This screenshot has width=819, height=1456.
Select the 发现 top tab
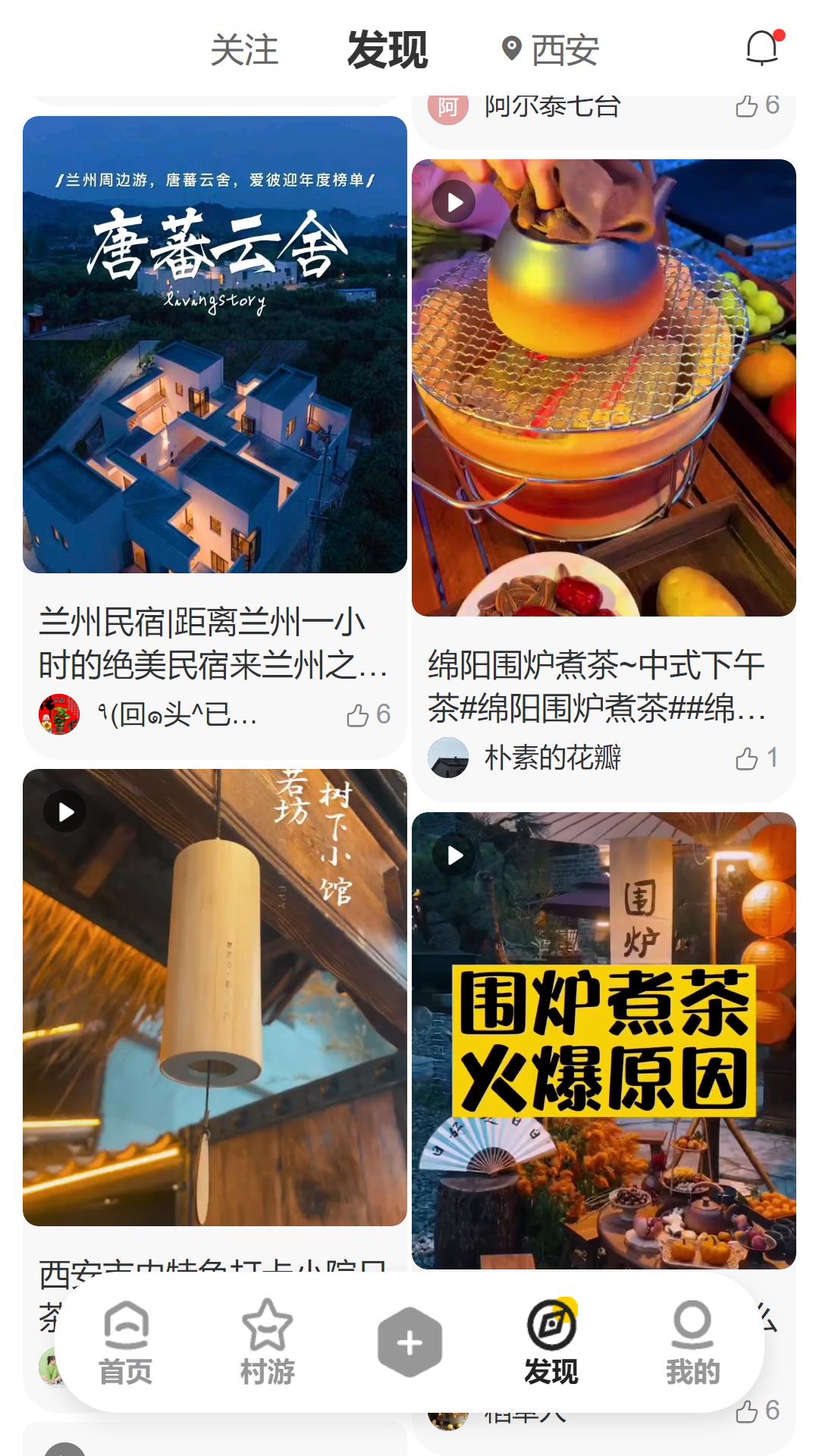pos(388,50)
